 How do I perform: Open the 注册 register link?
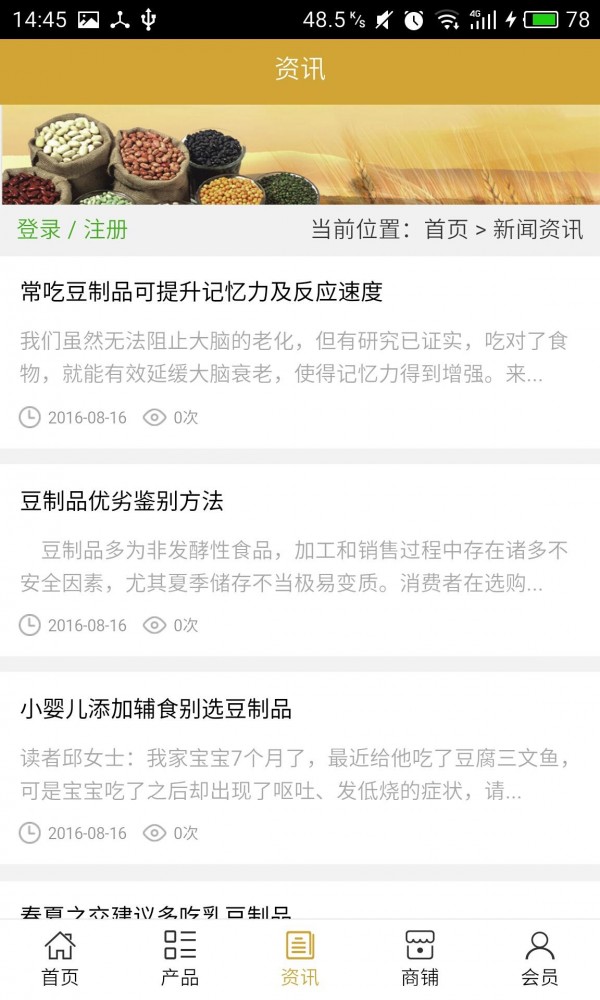coord(106,230)
